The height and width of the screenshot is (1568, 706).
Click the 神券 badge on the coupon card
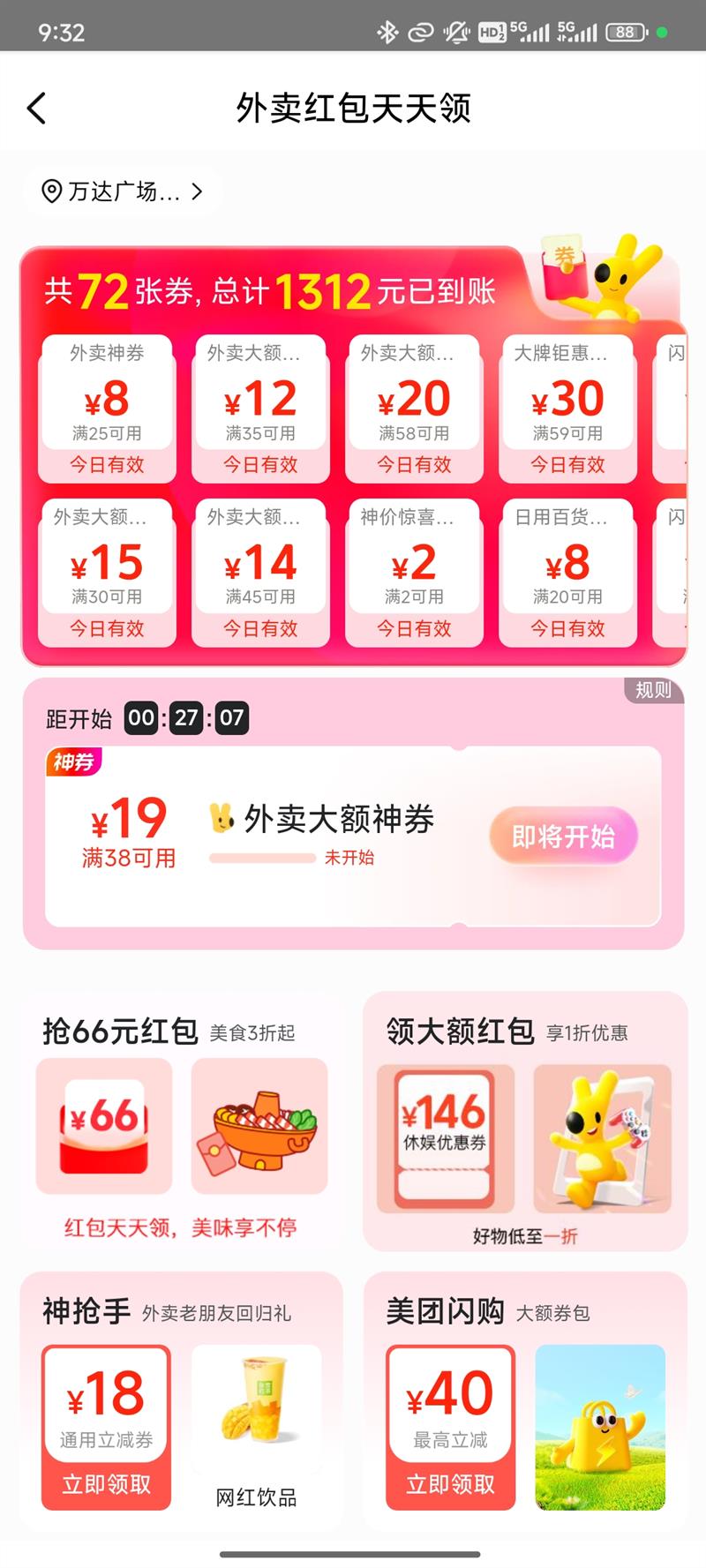coord(74,761)
